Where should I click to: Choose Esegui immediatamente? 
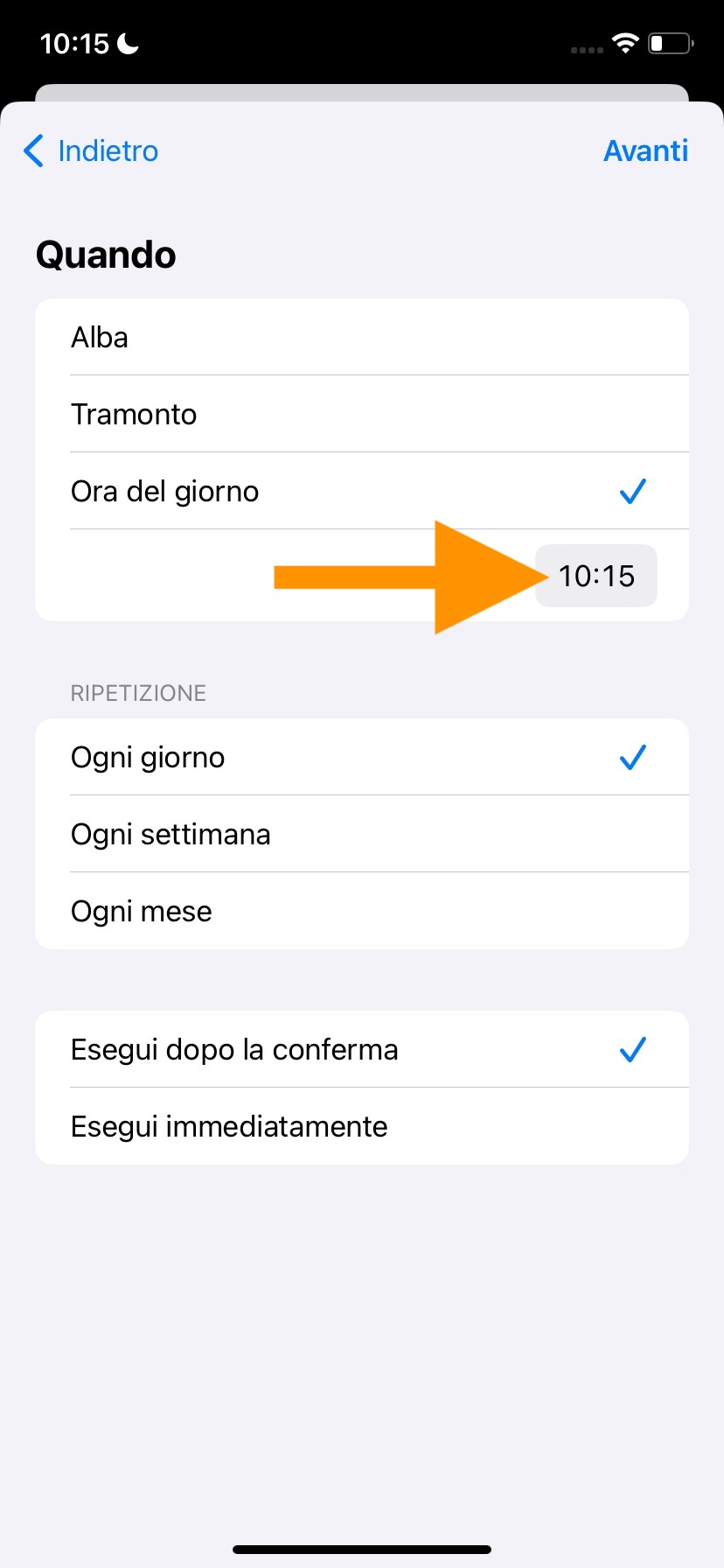coord(362,1127)
